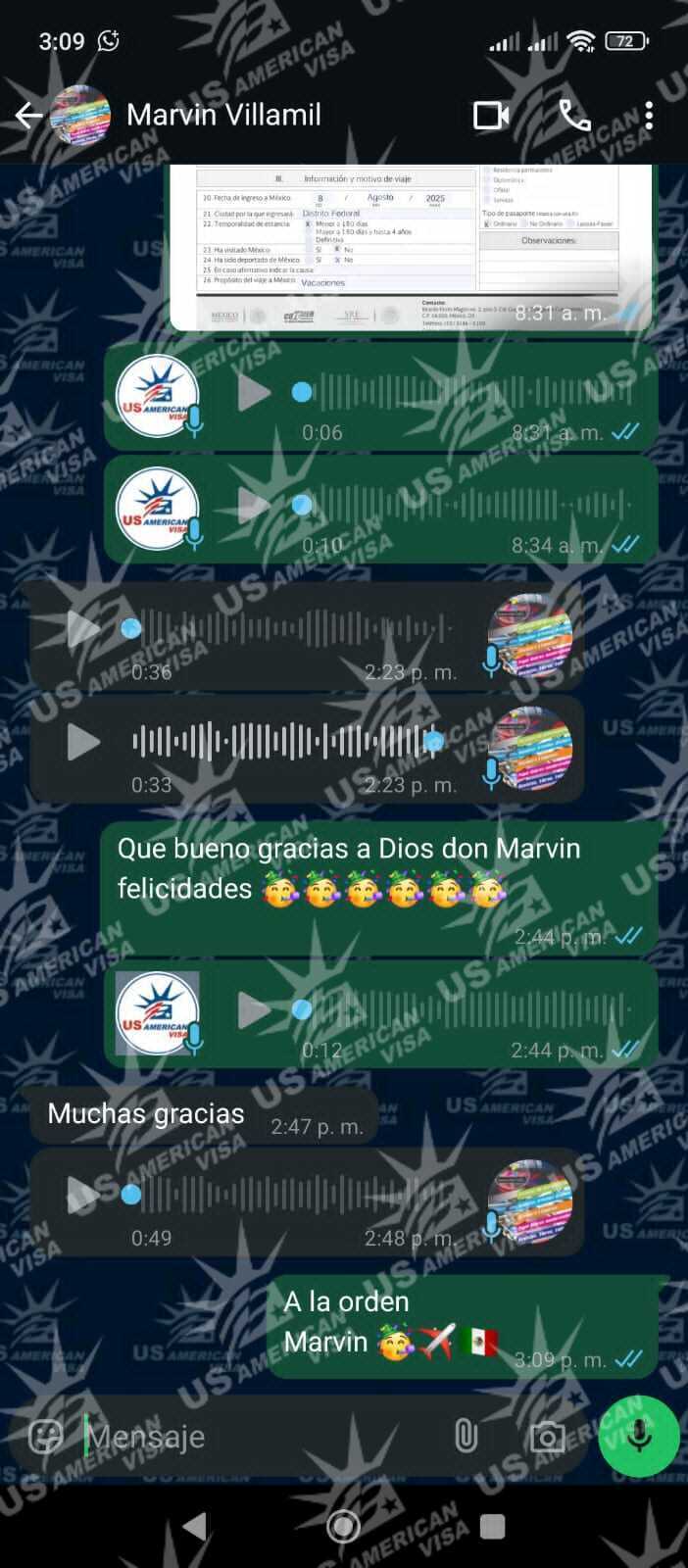Image resolution: width=688 pixels, height=1568 pixels.
Task: Open the shared form image
Action: point(410,245)
